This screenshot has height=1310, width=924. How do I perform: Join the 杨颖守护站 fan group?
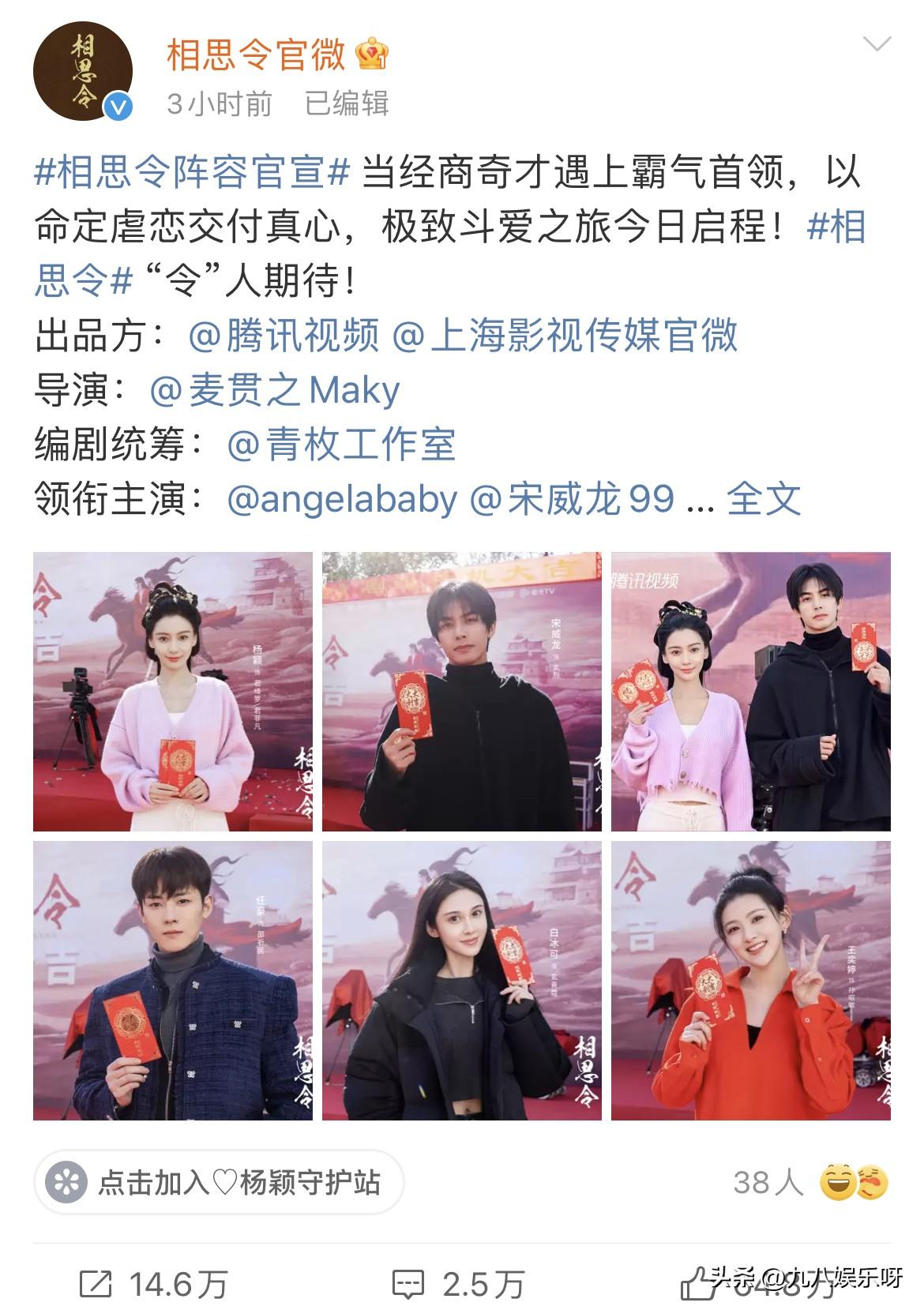(218, 1182)
